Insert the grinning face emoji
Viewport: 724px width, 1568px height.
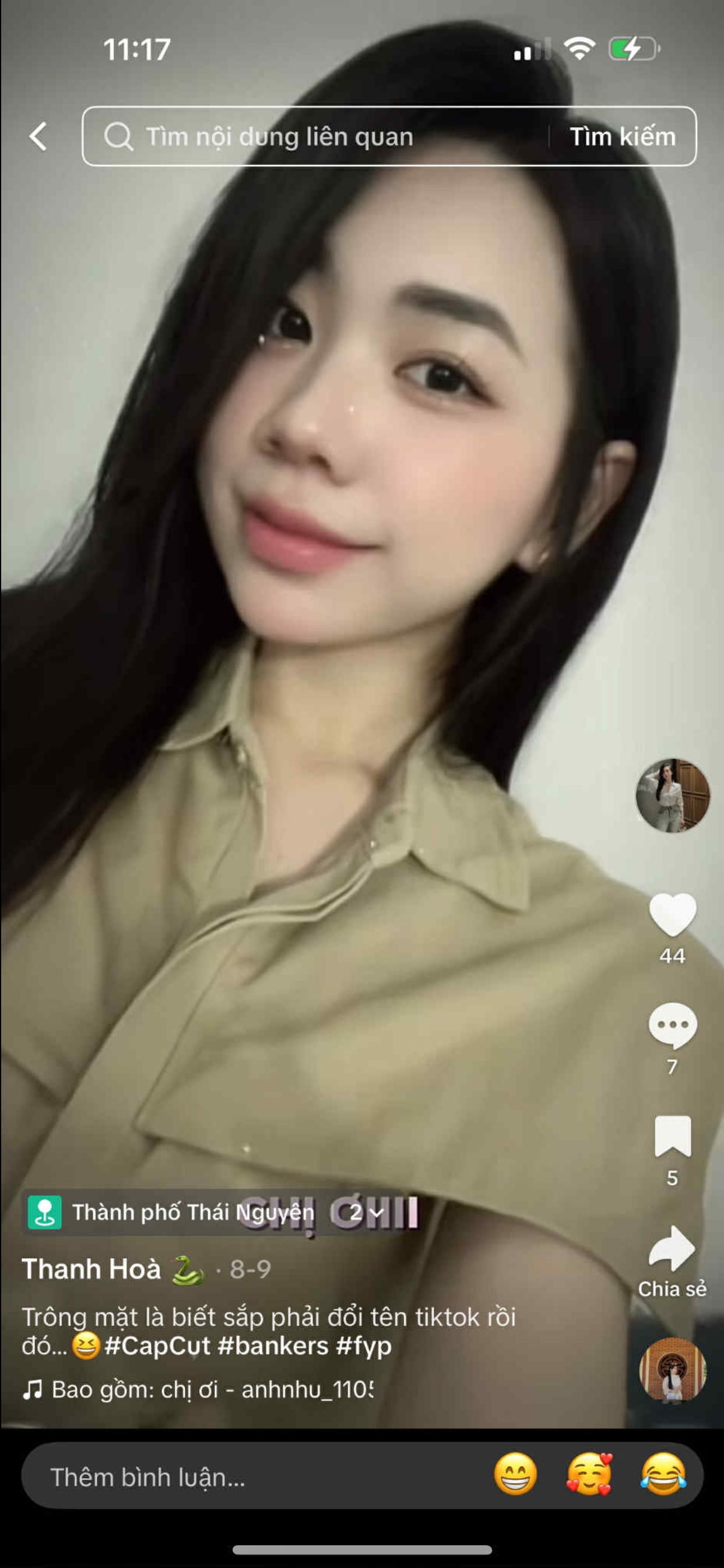point(515,1475)
